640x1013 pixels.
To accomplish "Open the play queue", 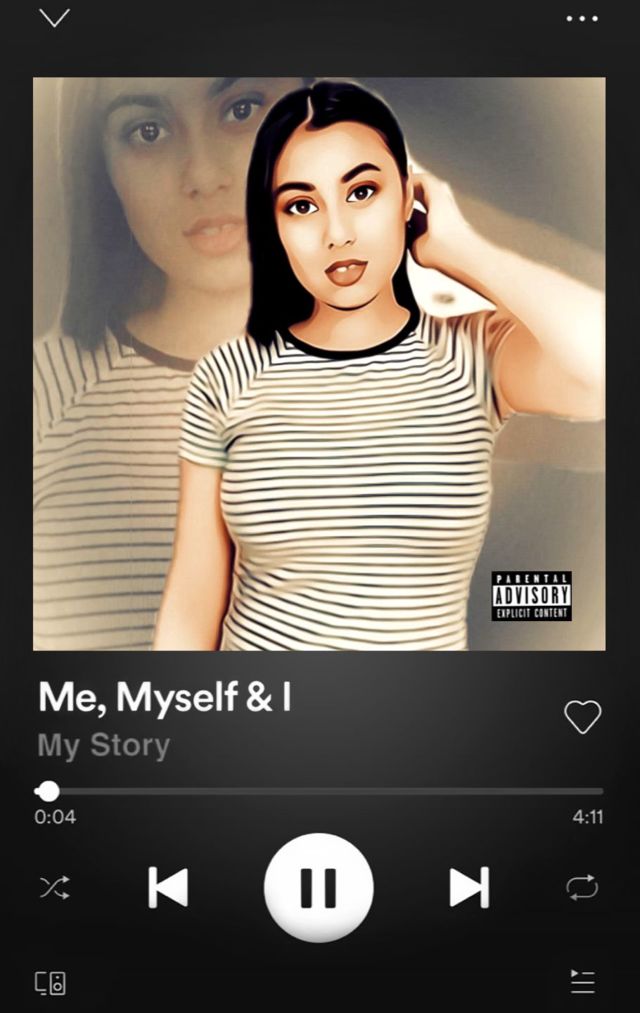I will (582, 982).
